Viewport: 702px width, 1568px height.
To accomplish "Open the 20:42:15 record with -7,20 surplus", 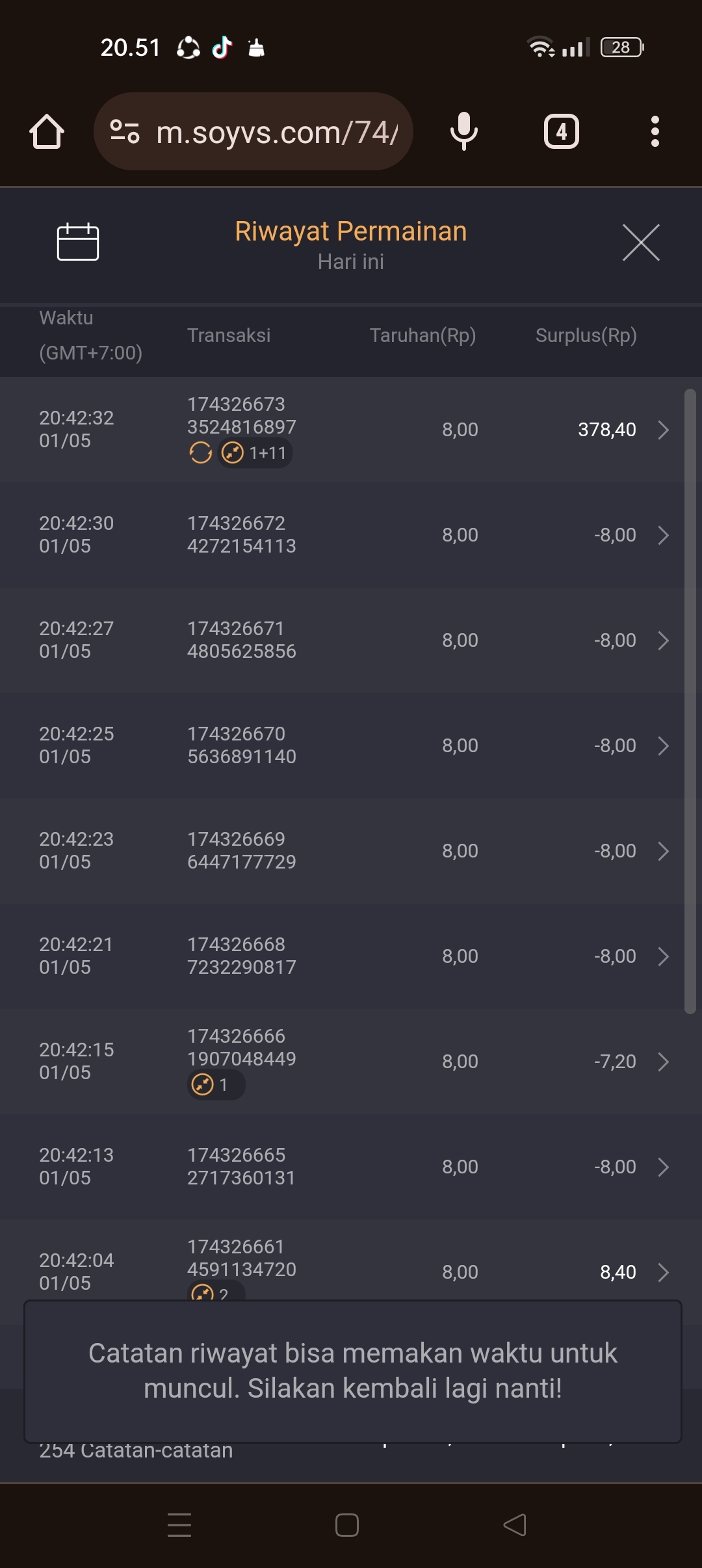I will point(662,1062).
